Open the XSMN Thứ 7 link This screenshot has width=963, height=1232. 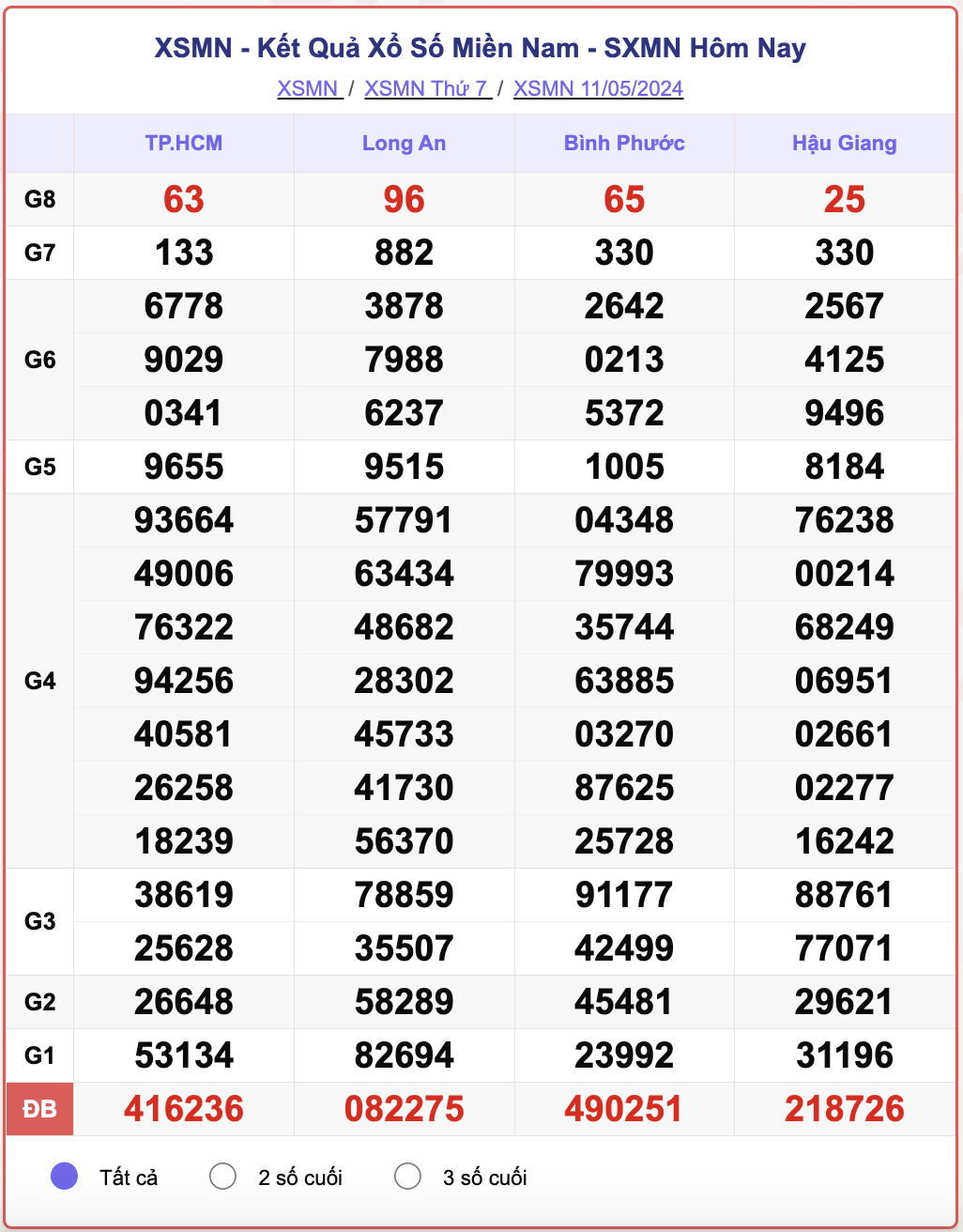[x=427, y=88]
